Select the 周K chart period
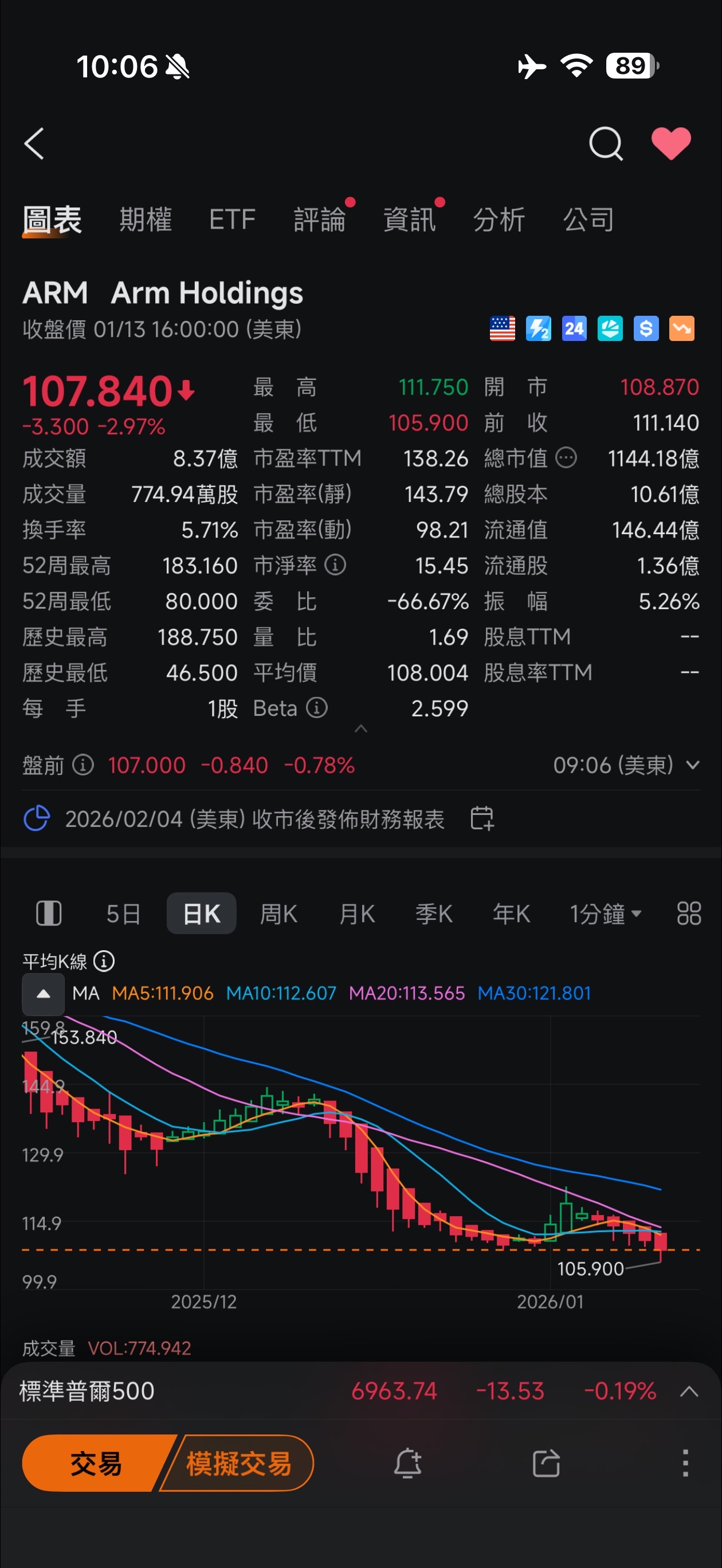Viewport: 722px width, 1568px height. tap(278, 914)
